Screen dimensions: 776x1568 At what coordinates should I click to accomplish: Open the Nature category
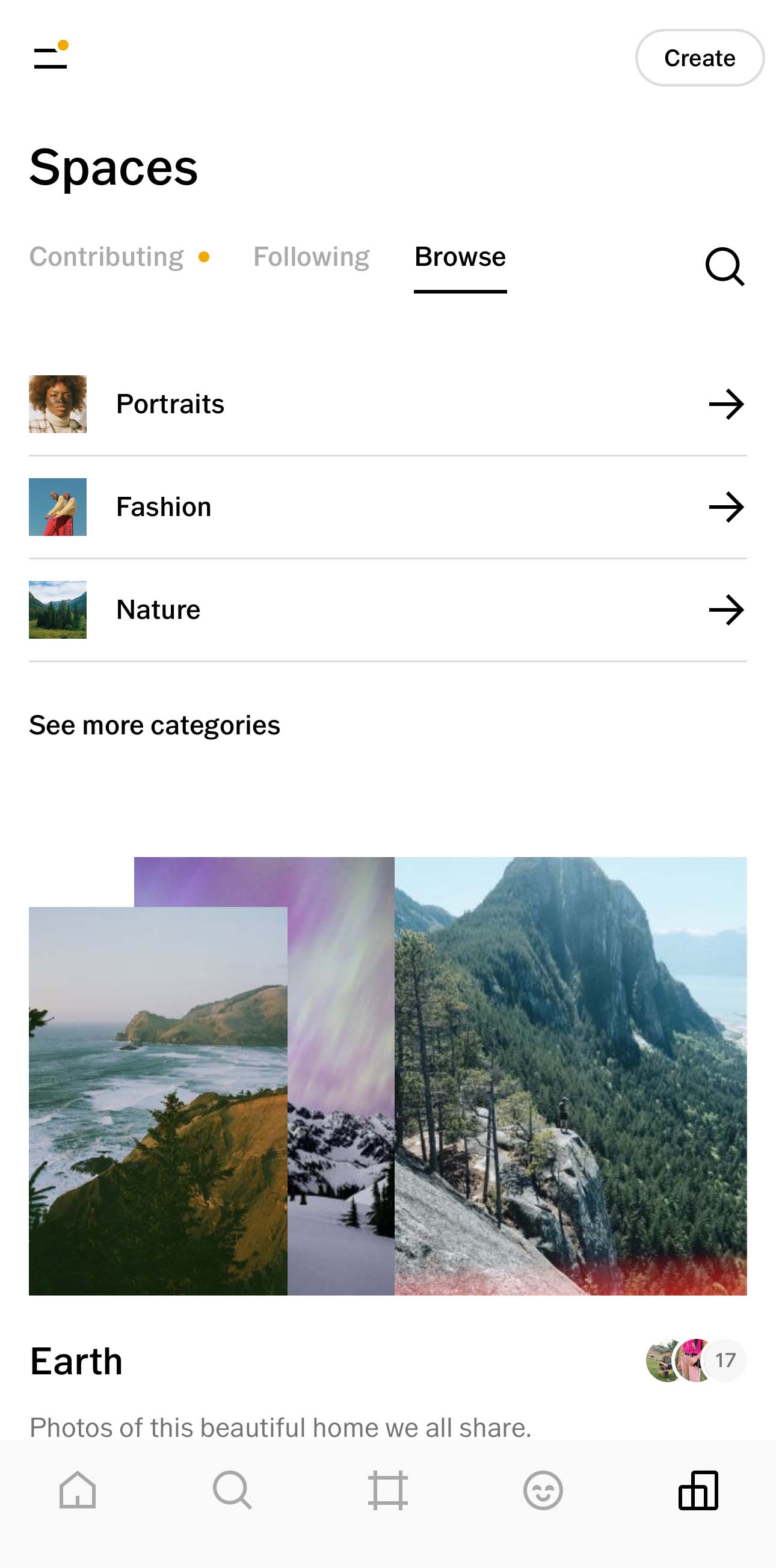[387, 610]
